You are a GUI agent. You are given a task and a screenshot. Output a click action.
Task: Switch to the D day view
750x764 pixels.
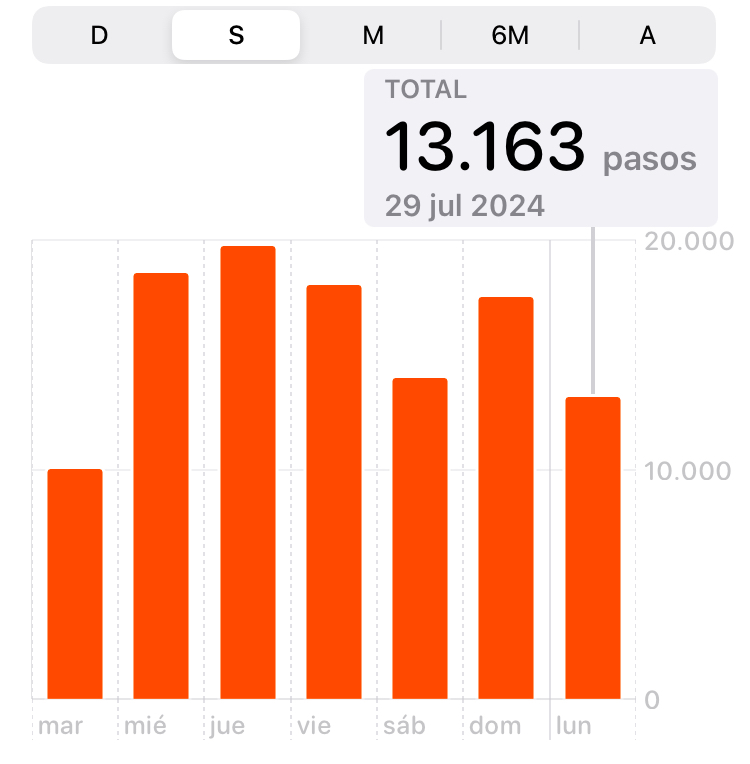[x=99, y=35]
